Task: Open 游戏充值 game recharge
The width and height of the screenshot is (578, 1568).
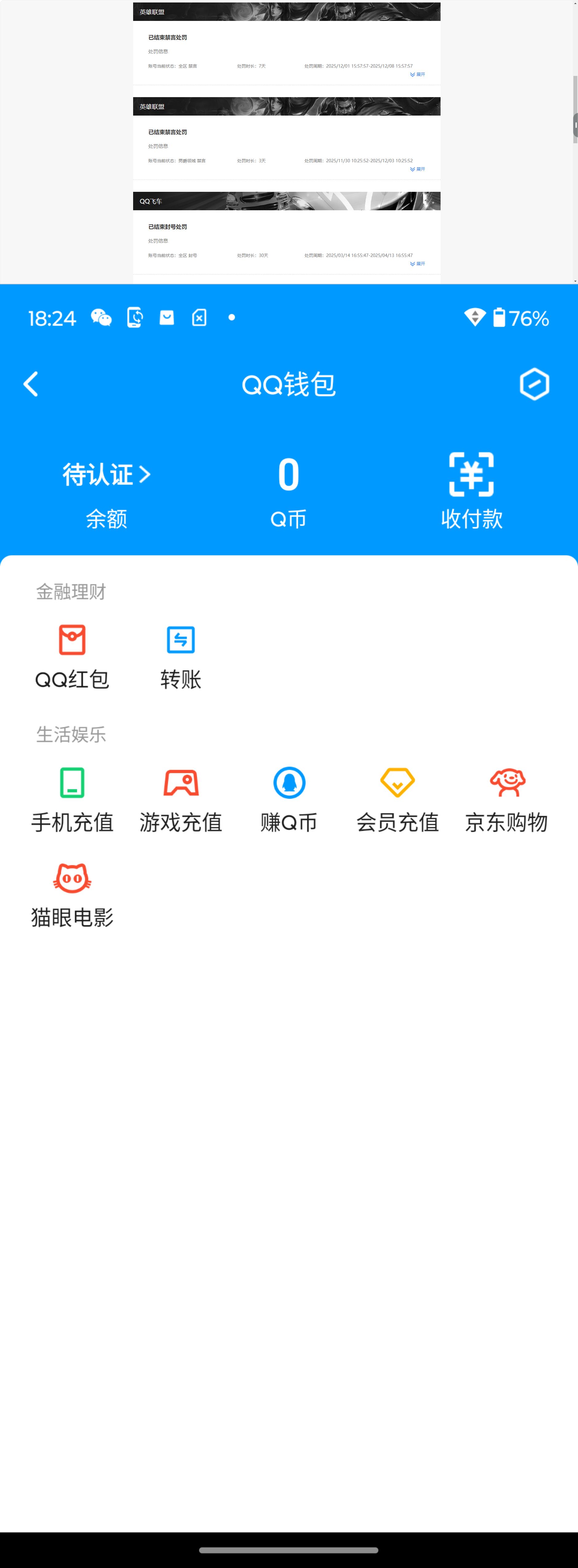Action: (x=180, y=784)
